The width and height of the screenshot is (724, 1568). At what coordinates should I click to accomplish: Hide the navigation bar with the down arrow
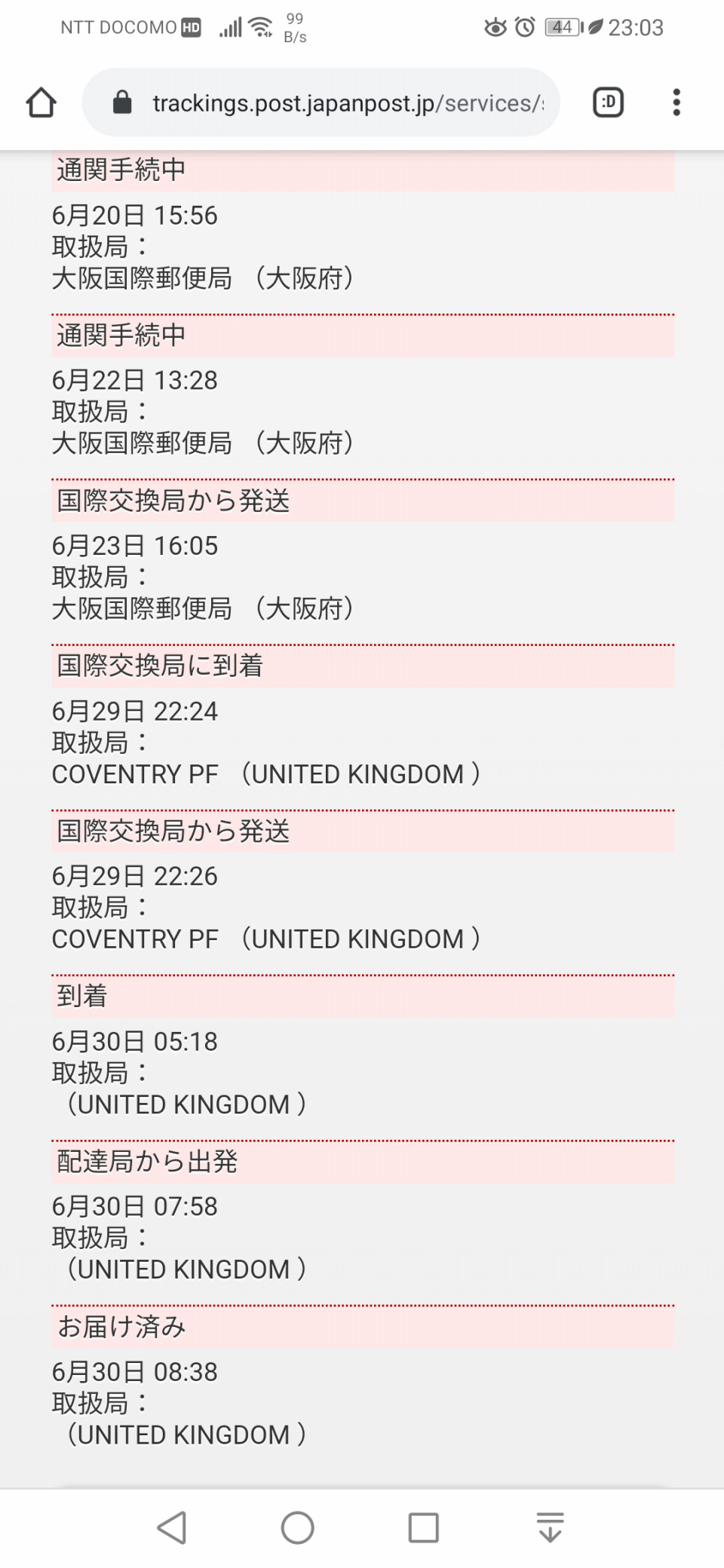point(550,1528)
